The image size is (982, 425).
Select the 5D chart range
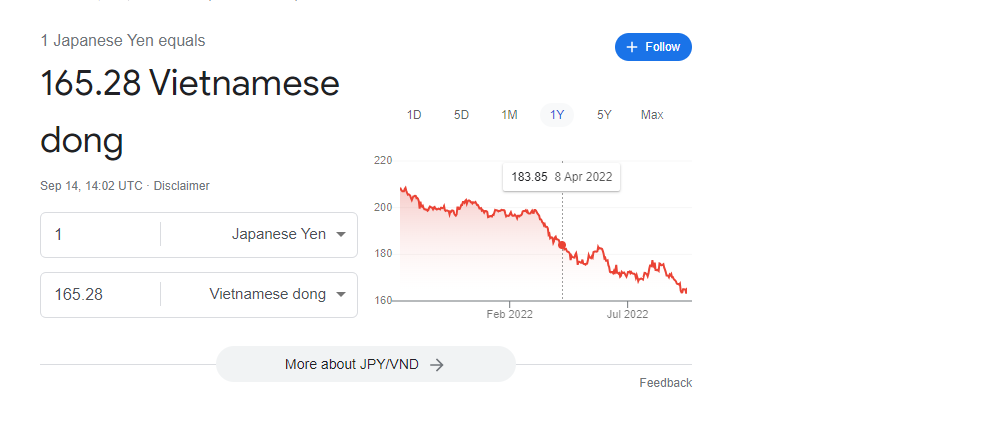(461, 115)
